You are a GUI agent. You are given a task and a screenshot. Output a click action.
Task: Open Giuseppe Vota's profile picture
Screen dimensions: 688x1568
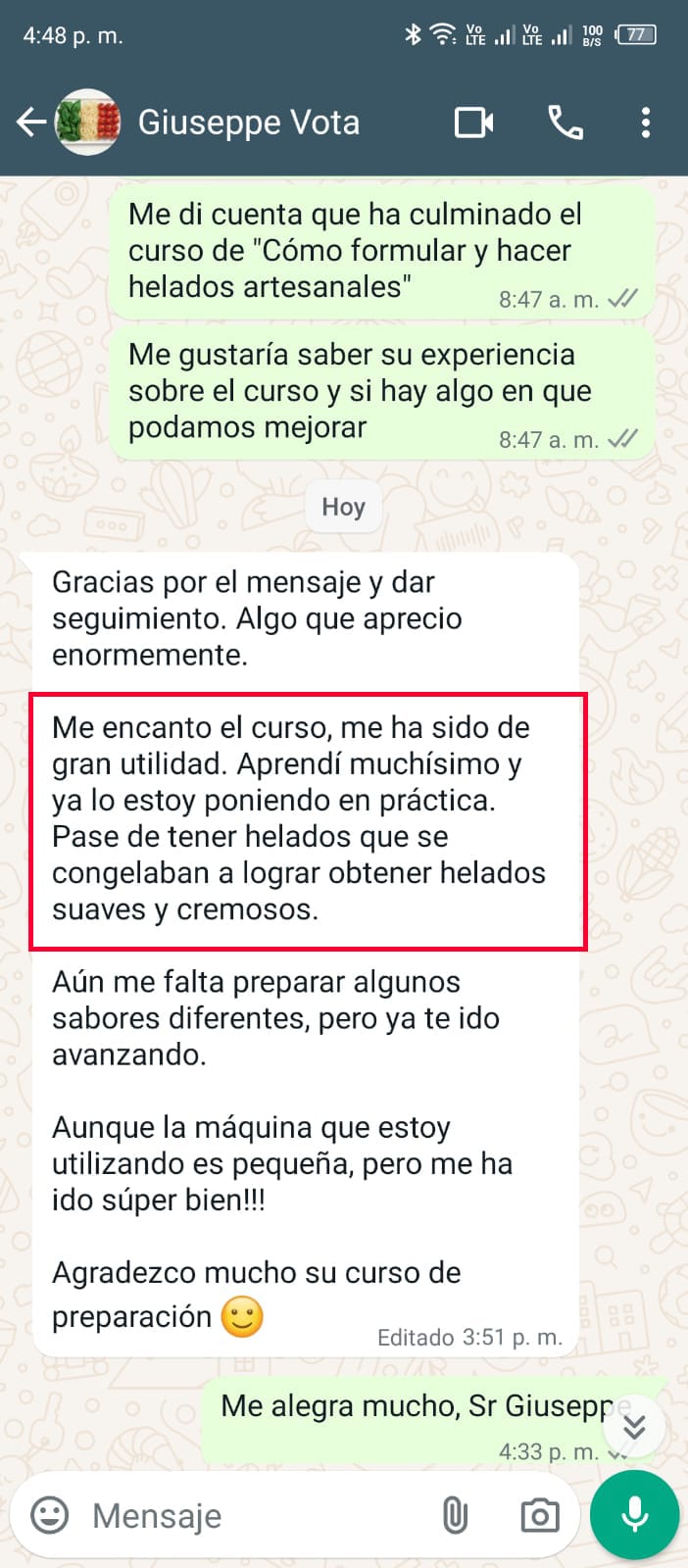point(89,122)
